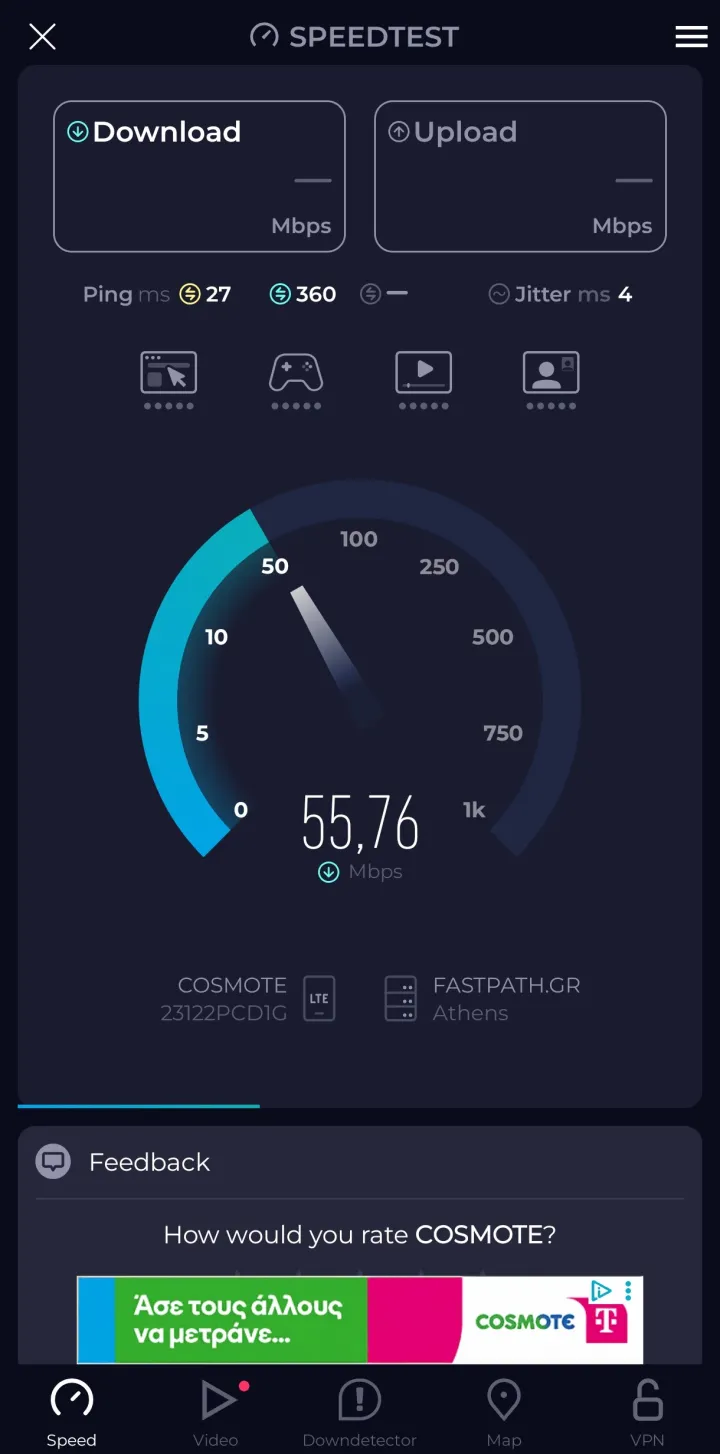Close the running speed test
The image size is (720, 1454).
click(x=42, y=37)
